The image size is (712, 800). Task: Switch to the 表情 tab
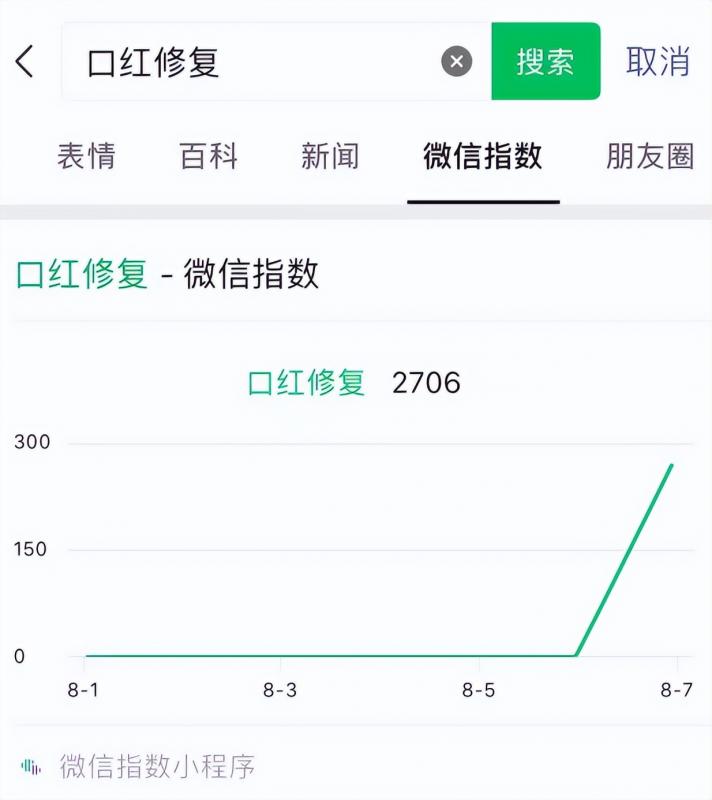(x=86, y=156)
